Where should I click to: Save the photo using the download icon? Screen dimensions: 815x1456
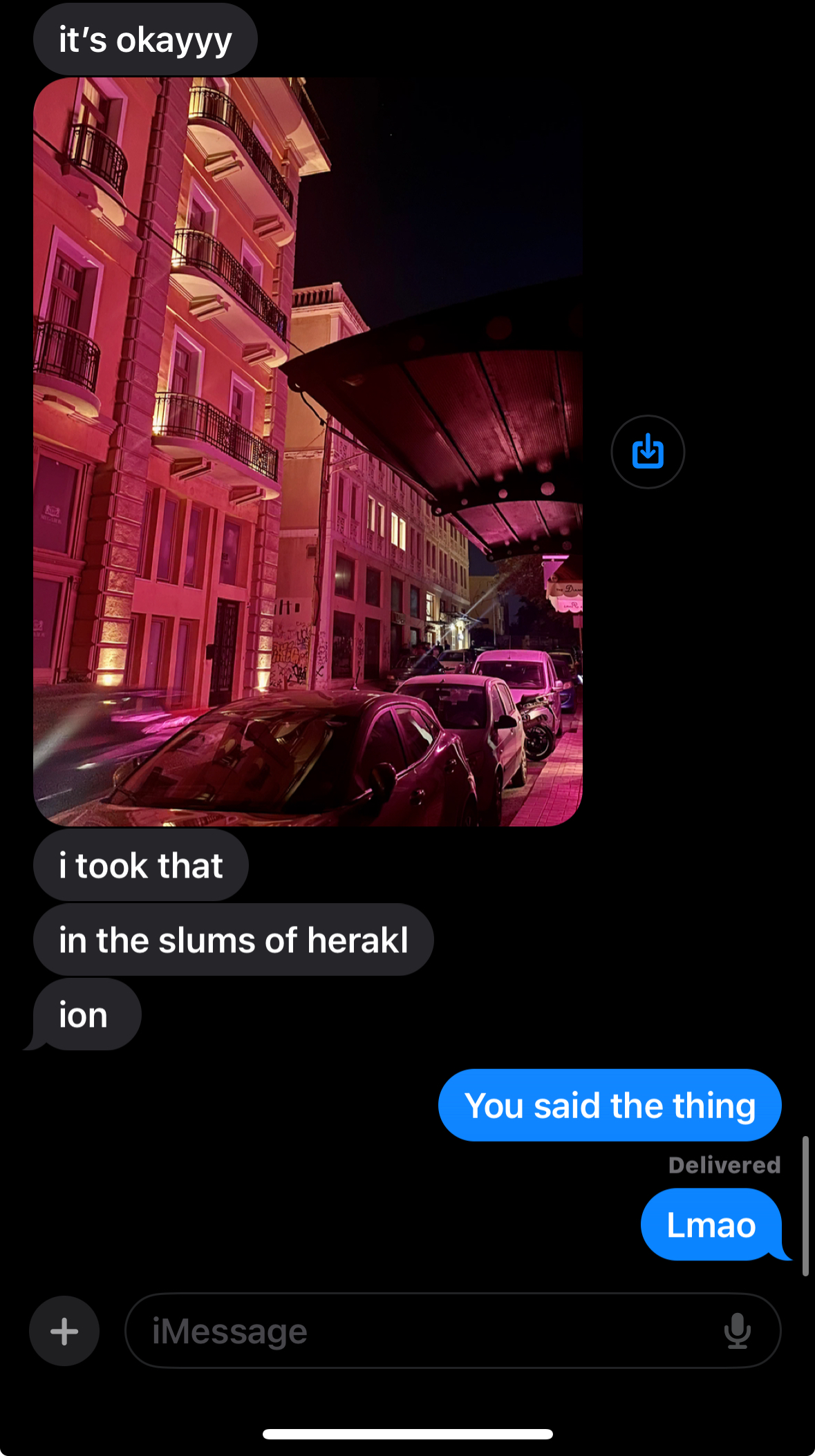[648, 452]
